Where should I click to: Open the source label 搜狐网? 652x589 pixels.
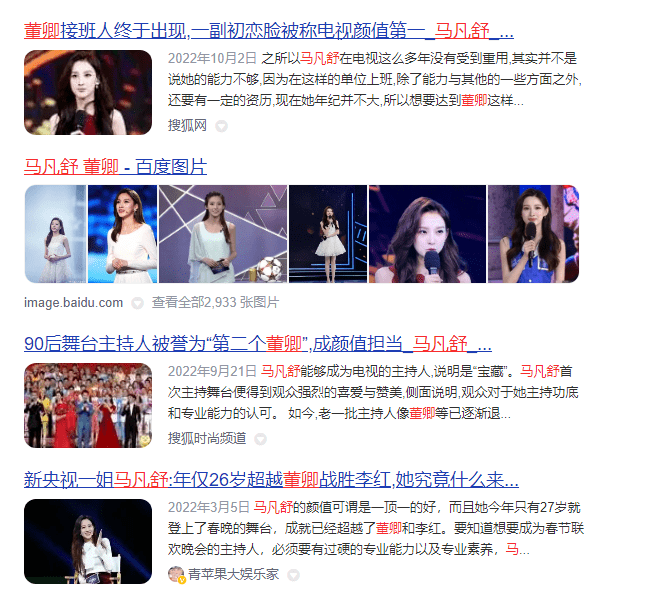point(187,126)
